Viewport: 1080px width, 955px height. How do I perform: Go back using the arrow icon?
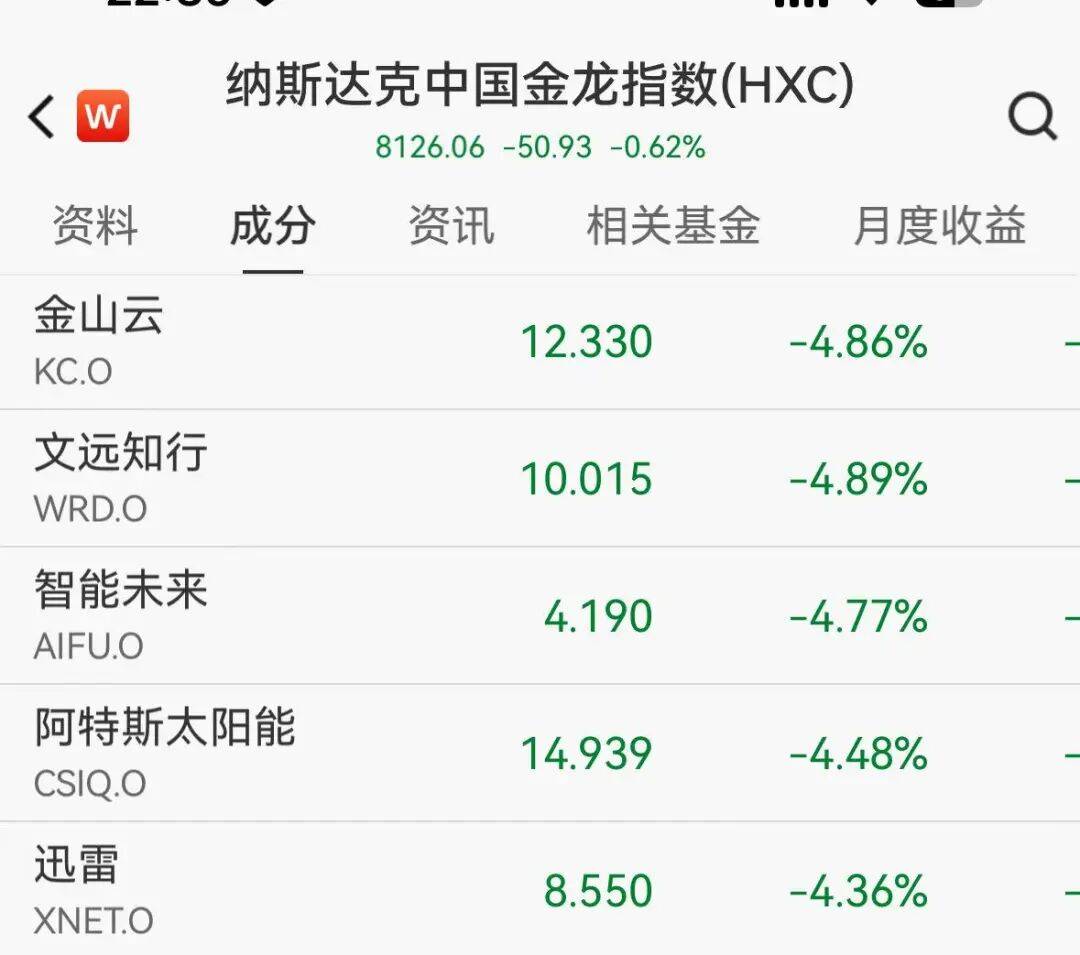[x=42, y=118]
